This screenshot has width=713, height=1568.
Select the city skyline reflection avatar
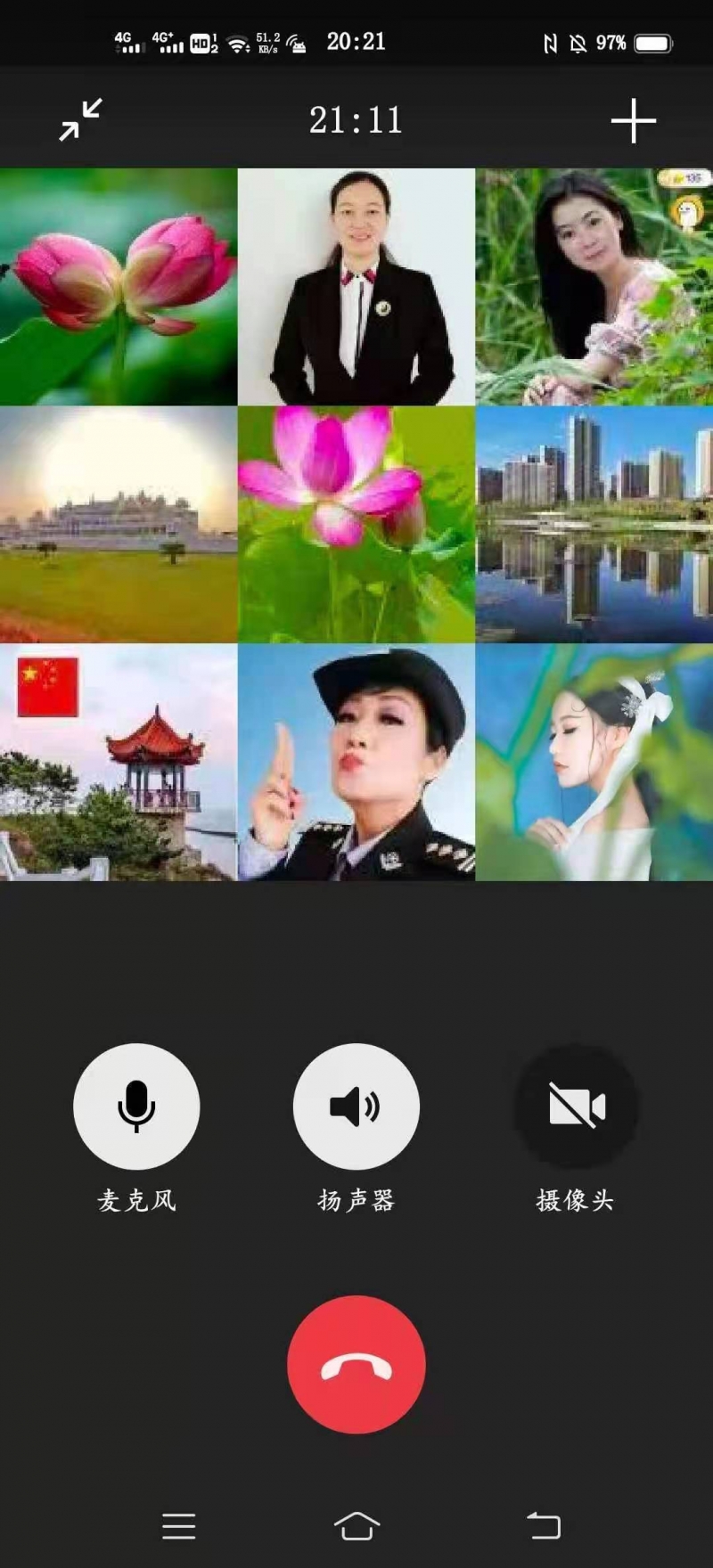pos(594,525)
